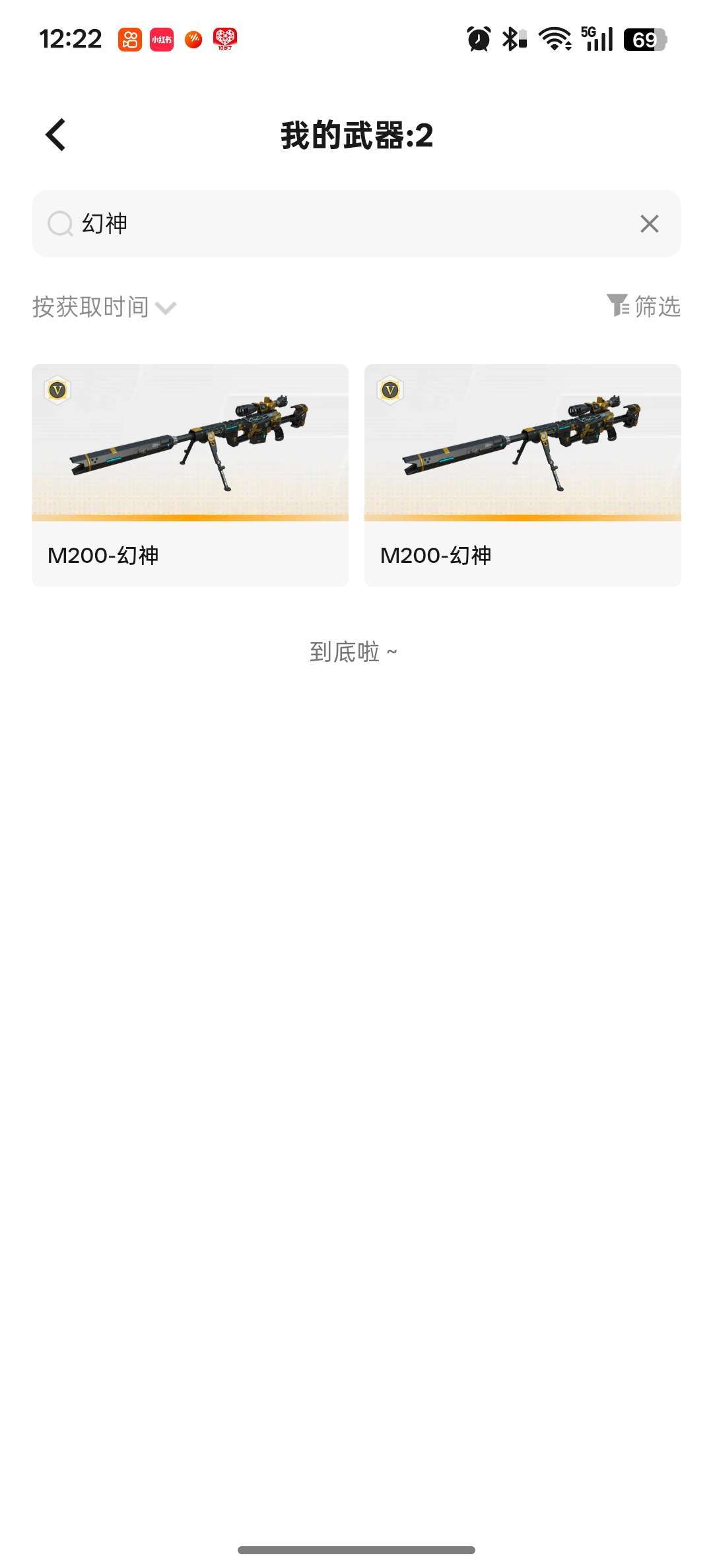
Task: Clear the 幻神 search text
Action: (649, 224)
